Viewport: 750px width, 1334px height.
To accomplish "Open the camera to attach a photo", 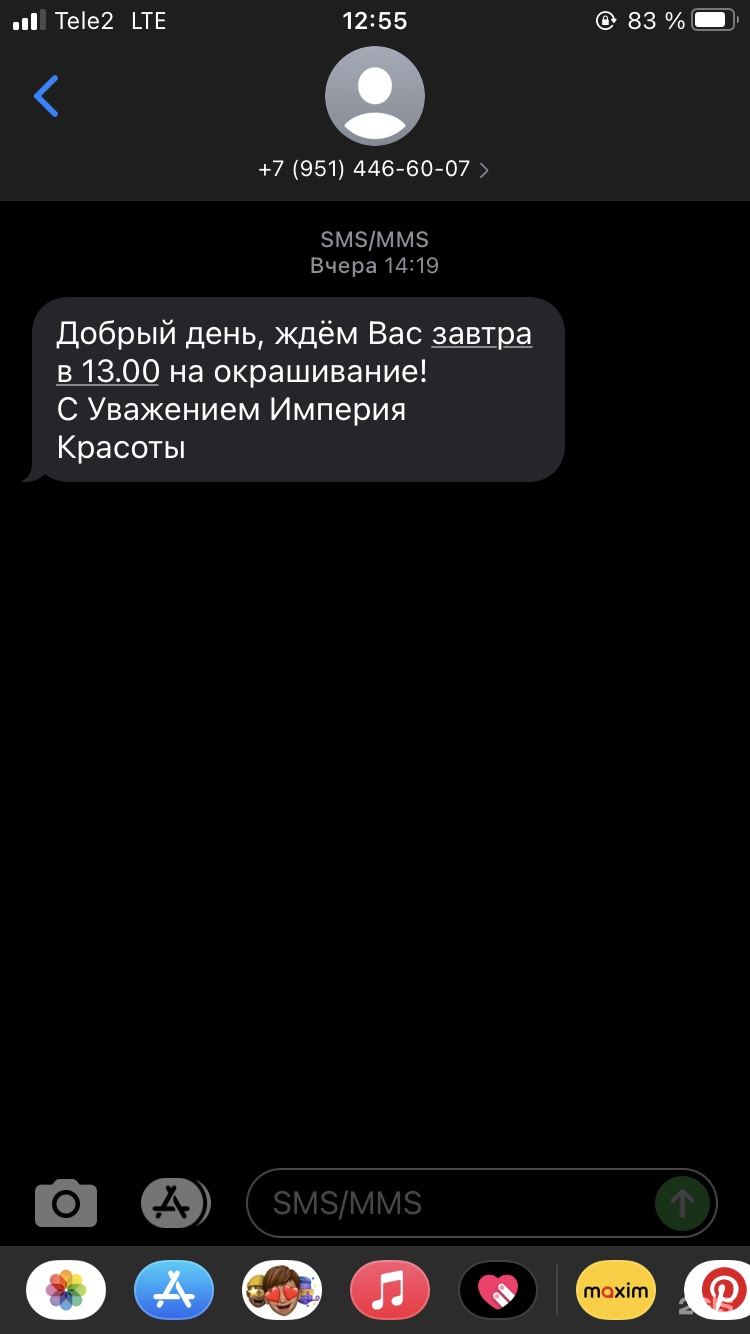I will [66, 1203].
